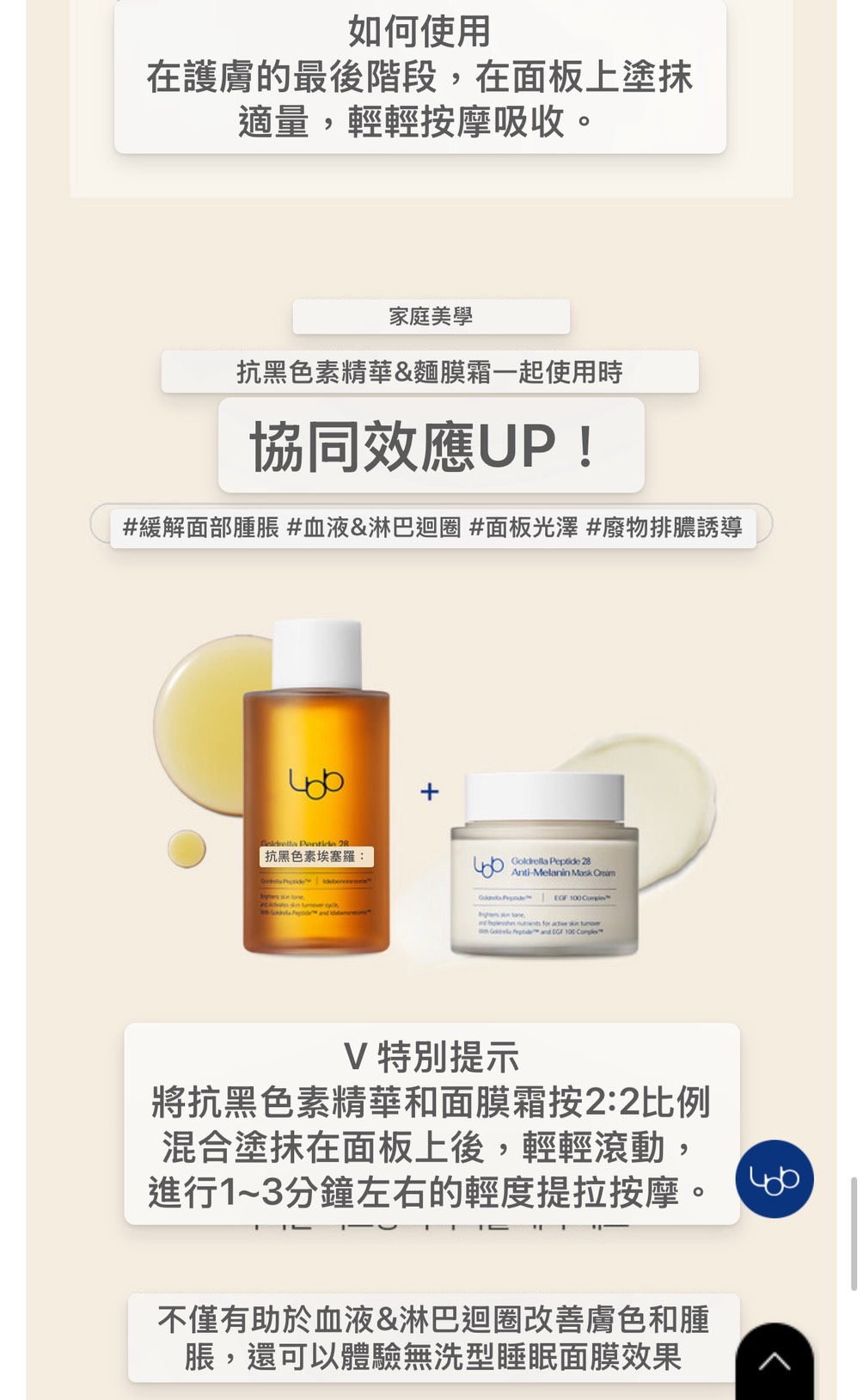Viewport: 863px width, 1400px height.
Task: Open the blue ubb floating button
Action: [x=774, y=1178]
